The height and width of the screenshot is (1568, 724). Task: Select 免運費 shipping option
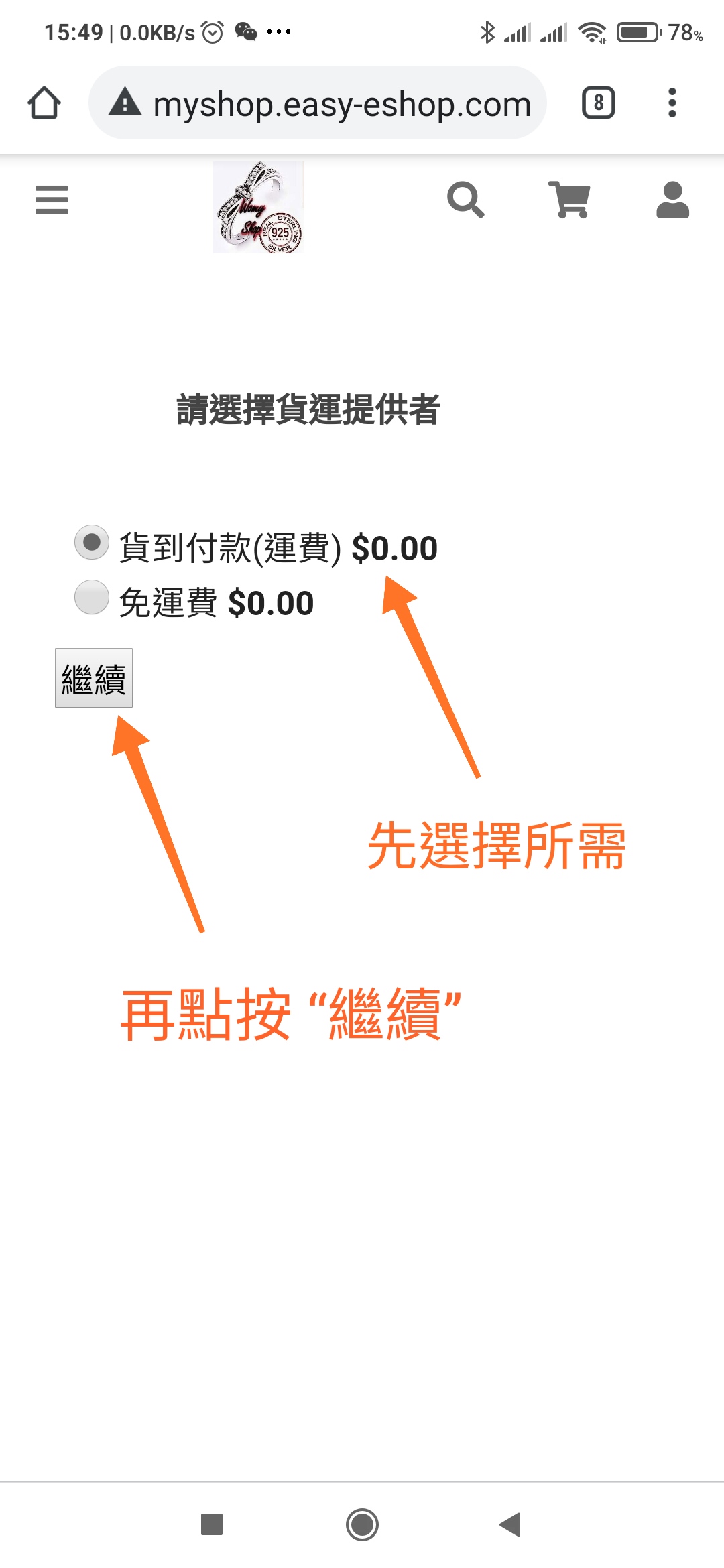pos(92,597)
